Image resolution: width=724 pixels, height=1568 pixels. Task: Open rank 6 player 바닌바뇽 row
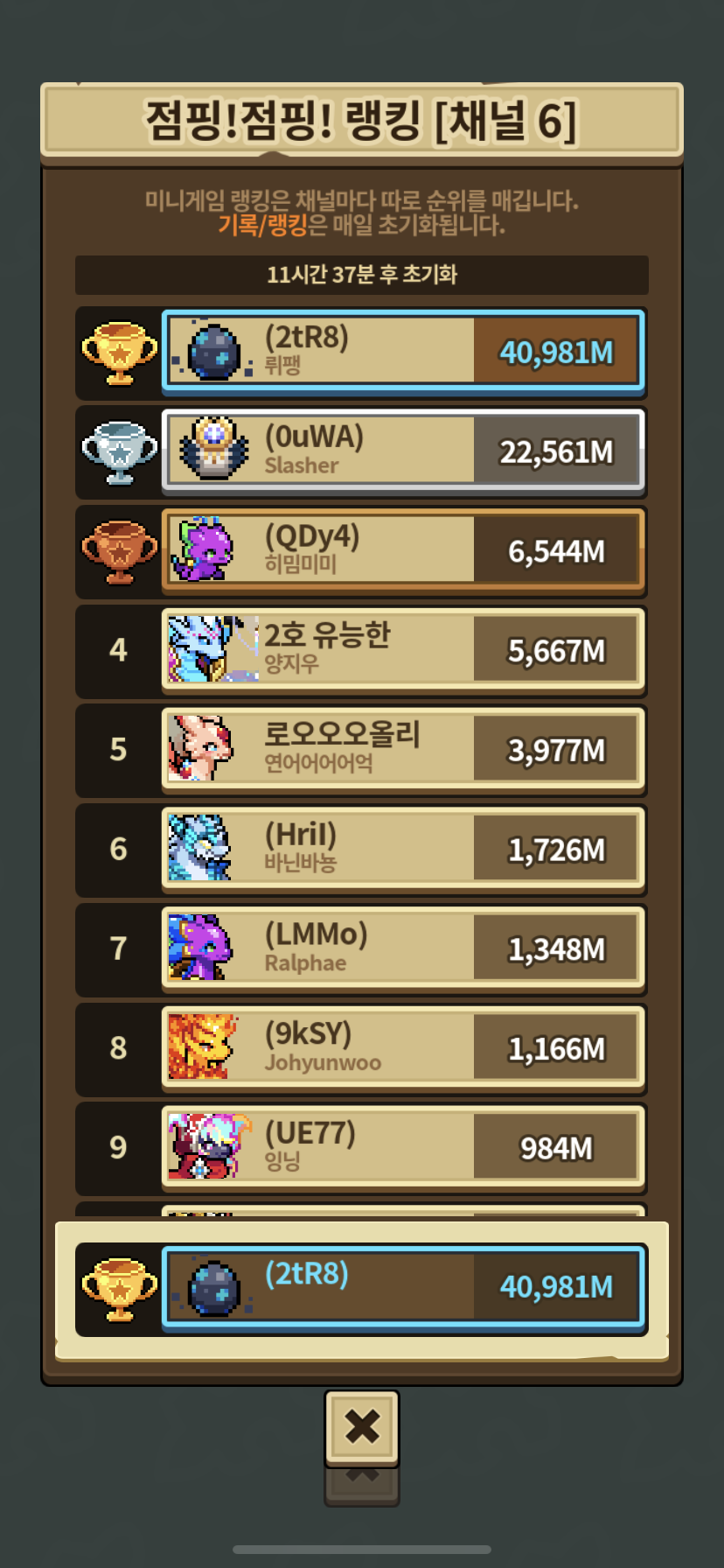tap(403, 850)
